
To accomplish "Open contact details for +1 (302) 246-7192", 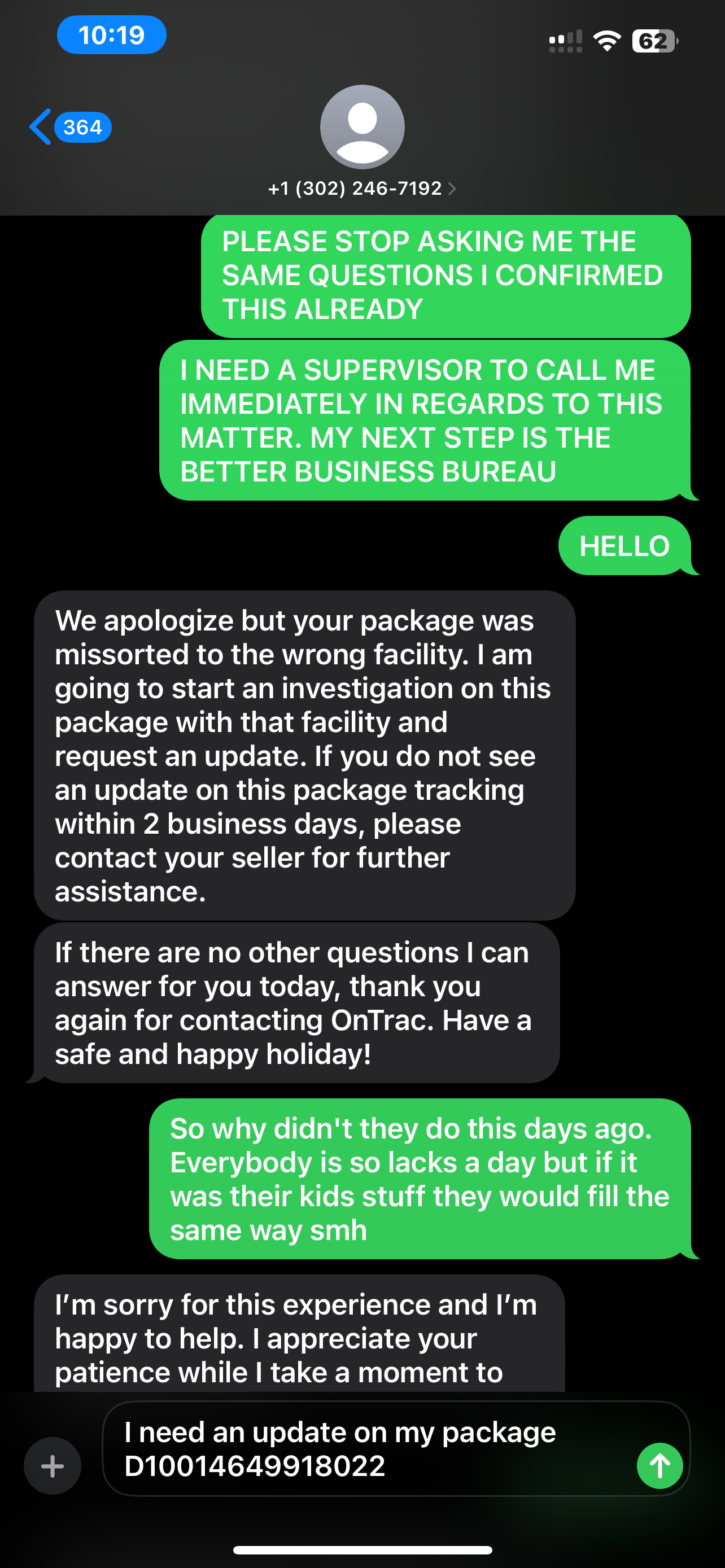I will coord(361,188).
